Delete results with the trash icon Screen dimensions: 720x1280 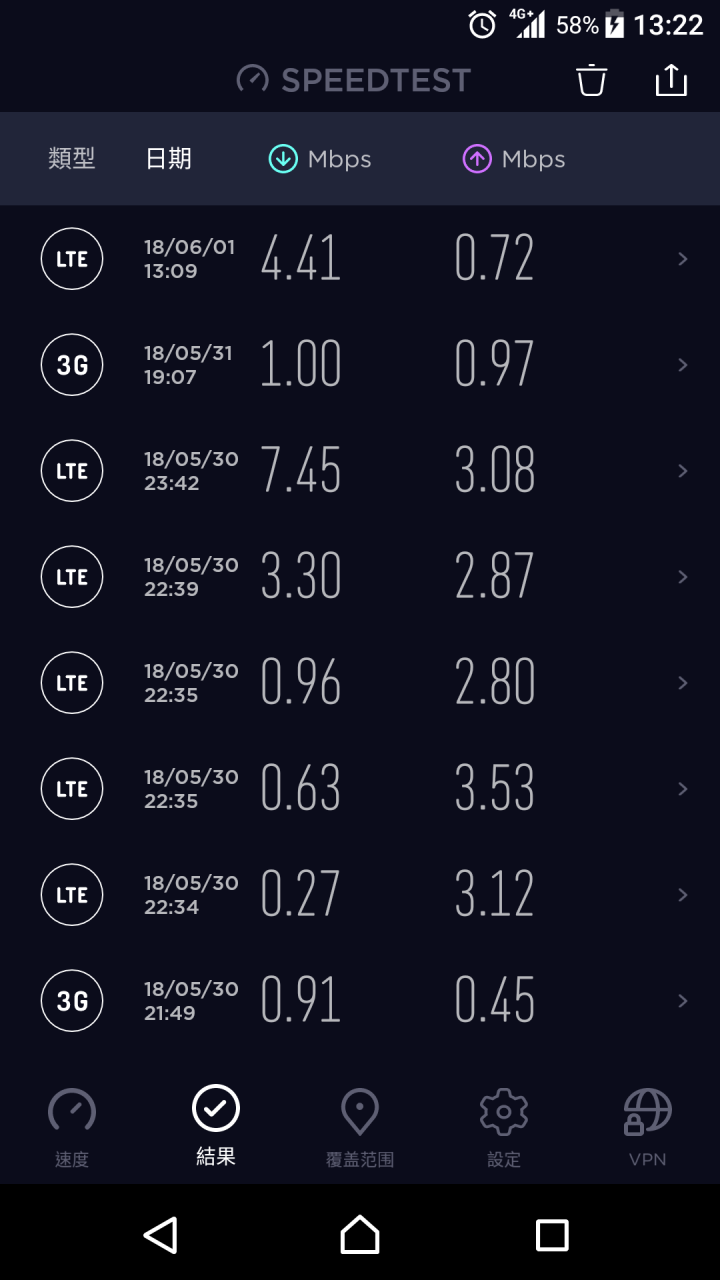point(592,80)
